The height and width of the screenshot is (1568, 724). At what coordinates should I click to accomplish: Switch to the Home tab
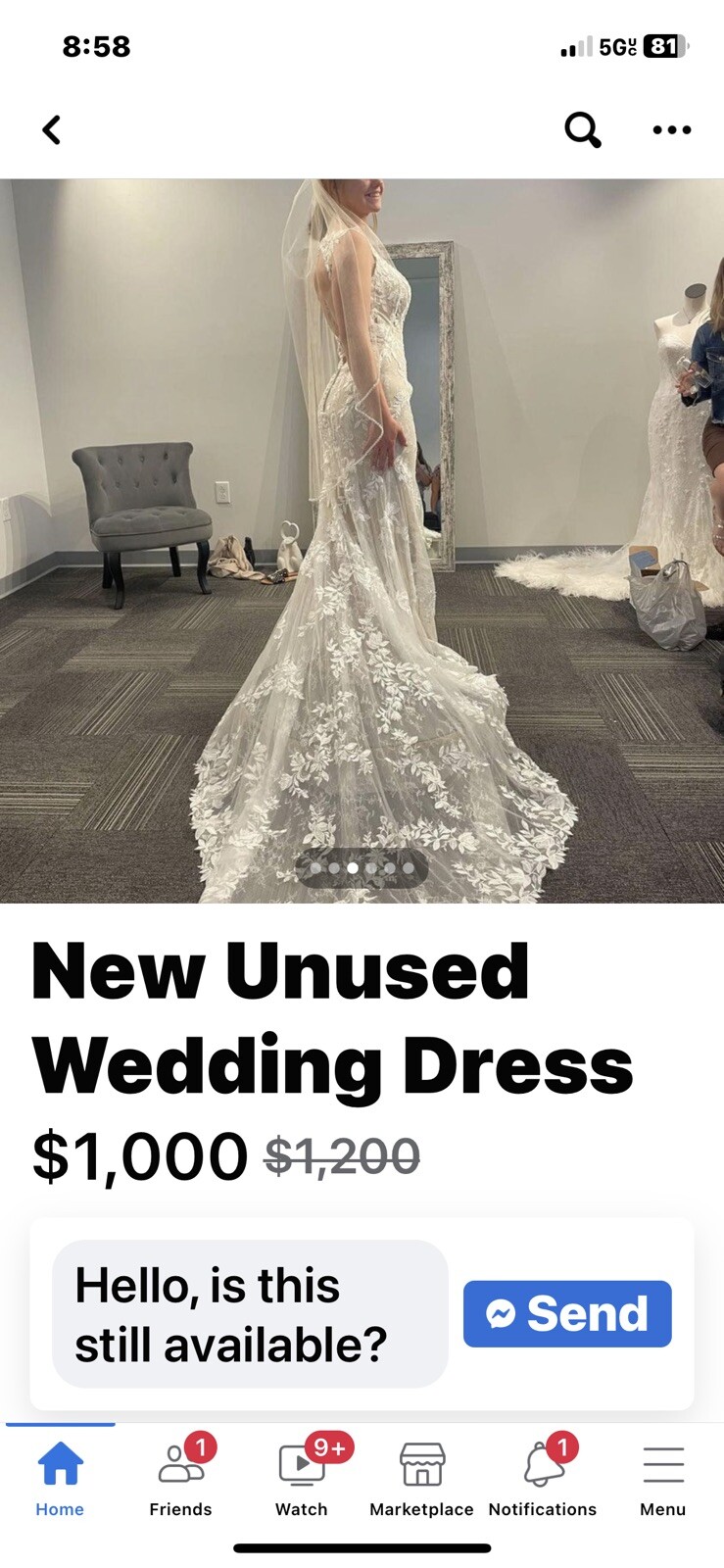[60, 1480]
